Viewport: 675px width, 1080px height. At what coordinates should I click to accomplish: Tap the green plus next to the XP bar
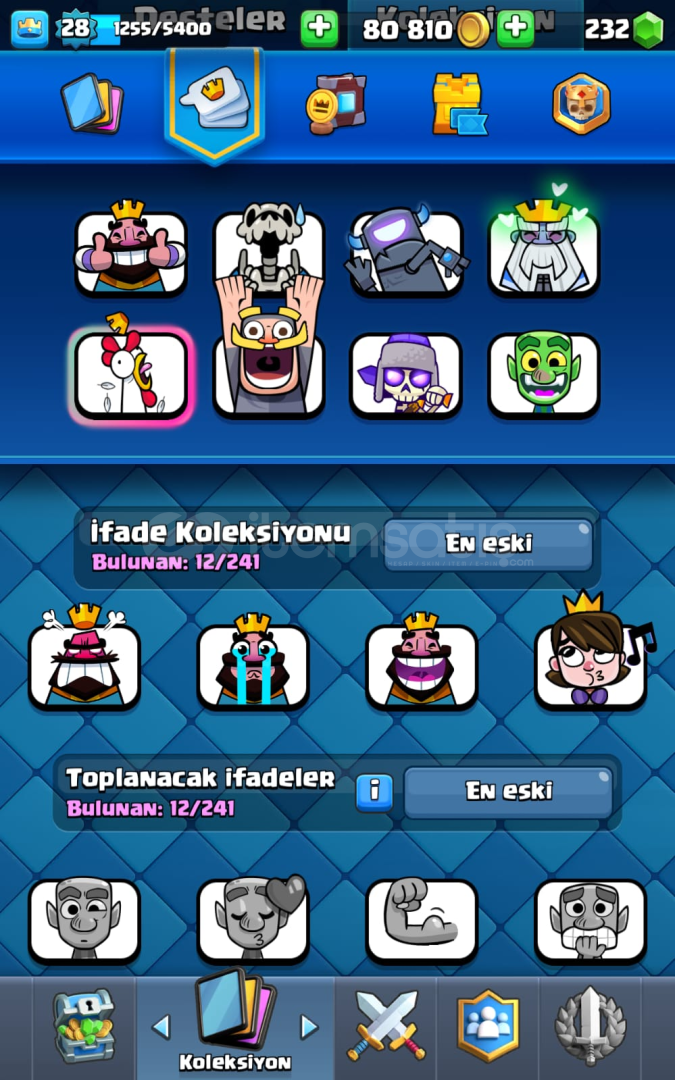click(319, 29)
